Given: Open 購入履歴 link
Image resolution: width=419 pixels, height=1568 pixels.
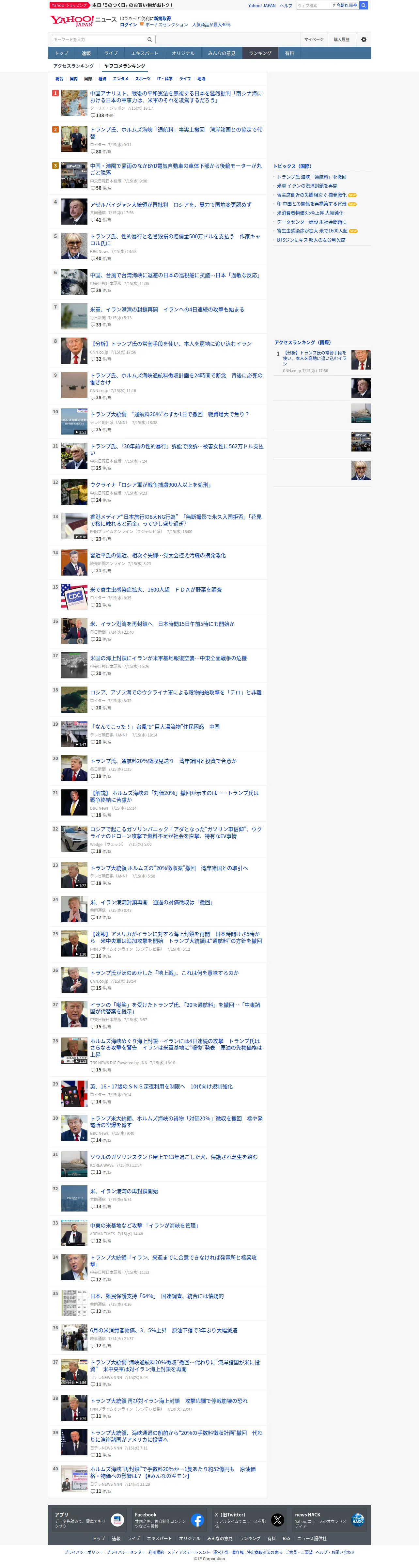Looking at the screenshot, I should (341, 40).
